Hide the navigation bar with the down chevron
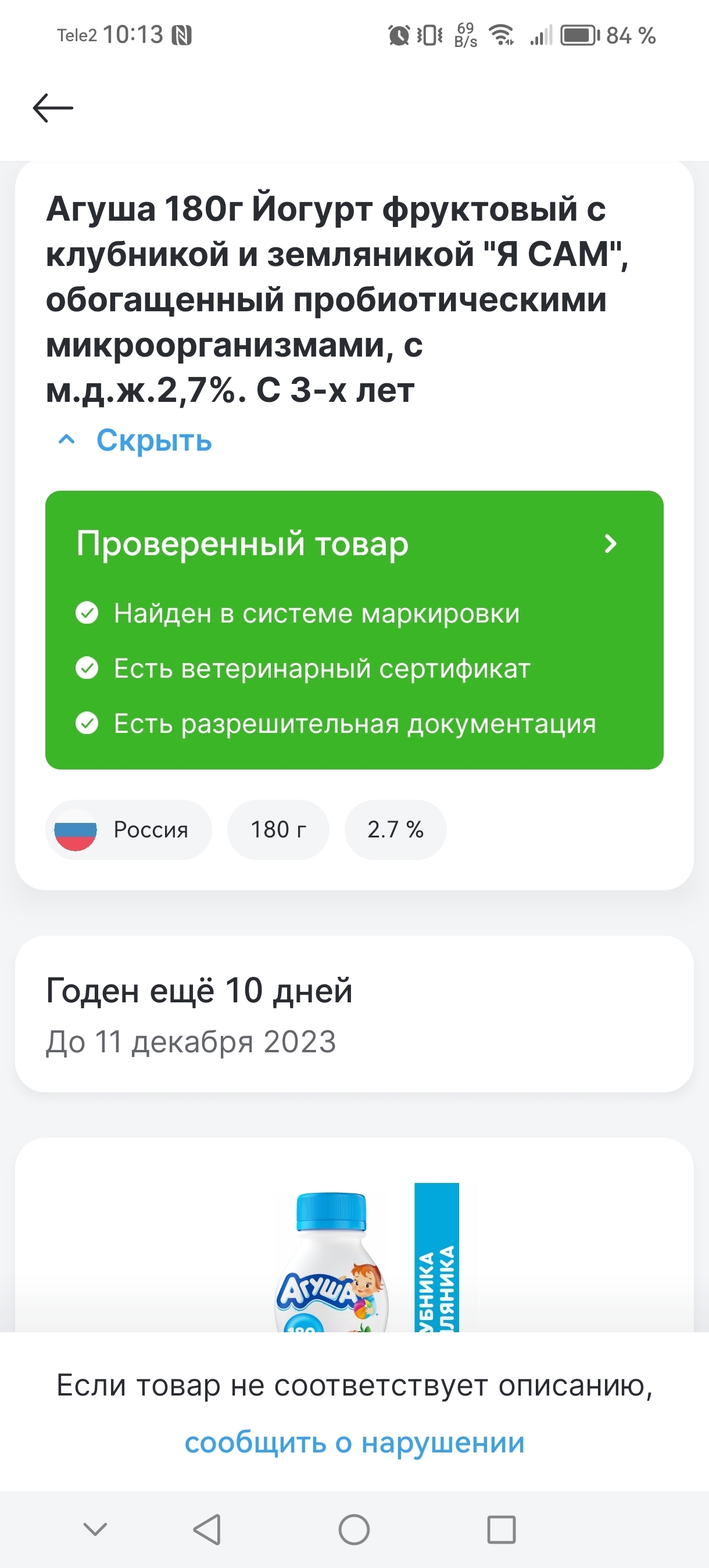The image size is (709, 1568). pyautogui.click(x=95, y=1529)
